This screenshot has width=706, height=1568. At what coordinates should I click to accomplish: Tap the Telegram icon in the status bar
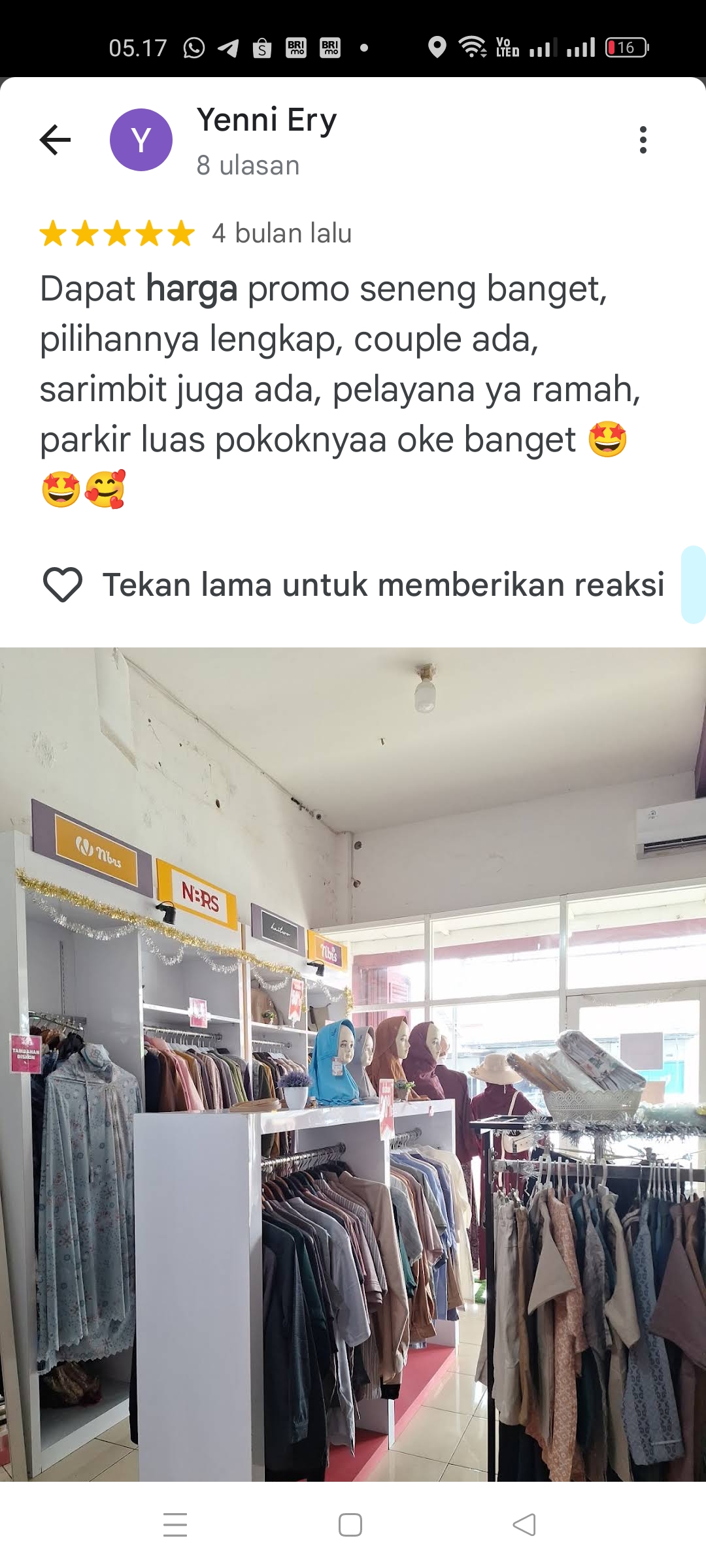229,49
